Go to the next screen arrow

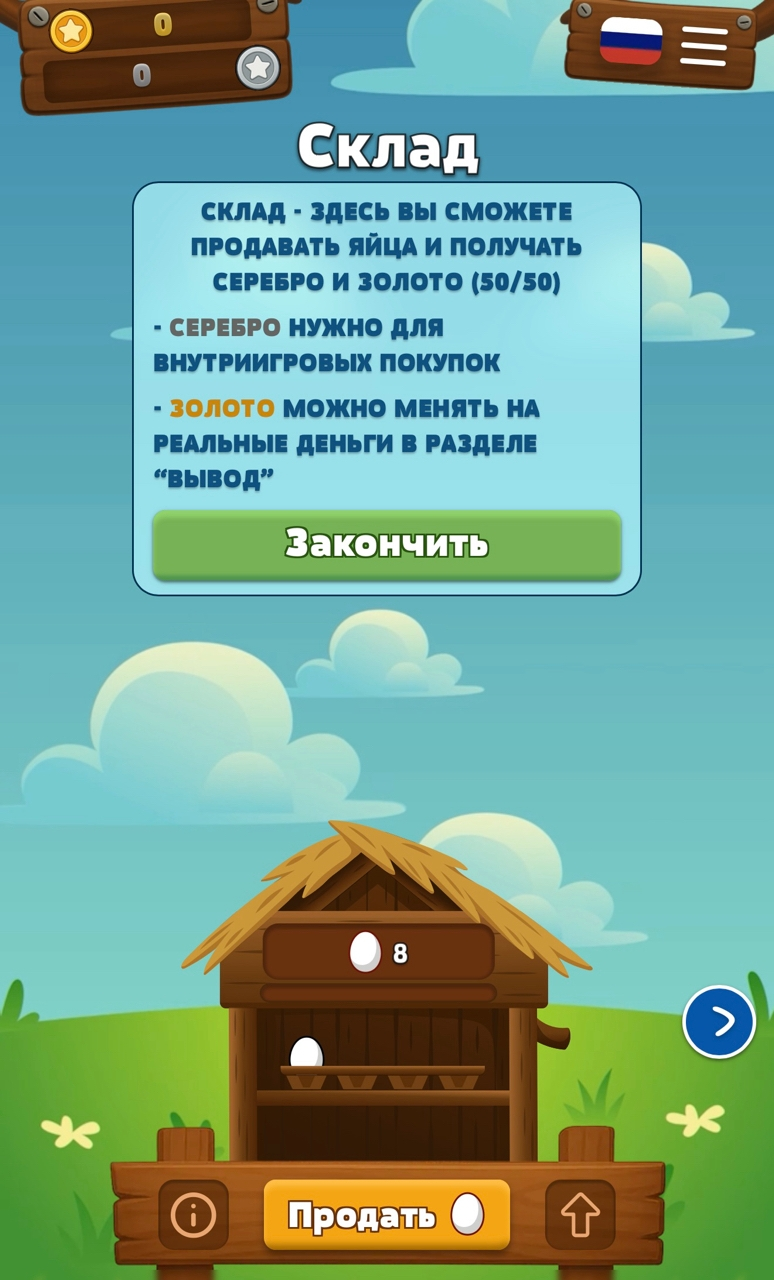[719, 1021]
